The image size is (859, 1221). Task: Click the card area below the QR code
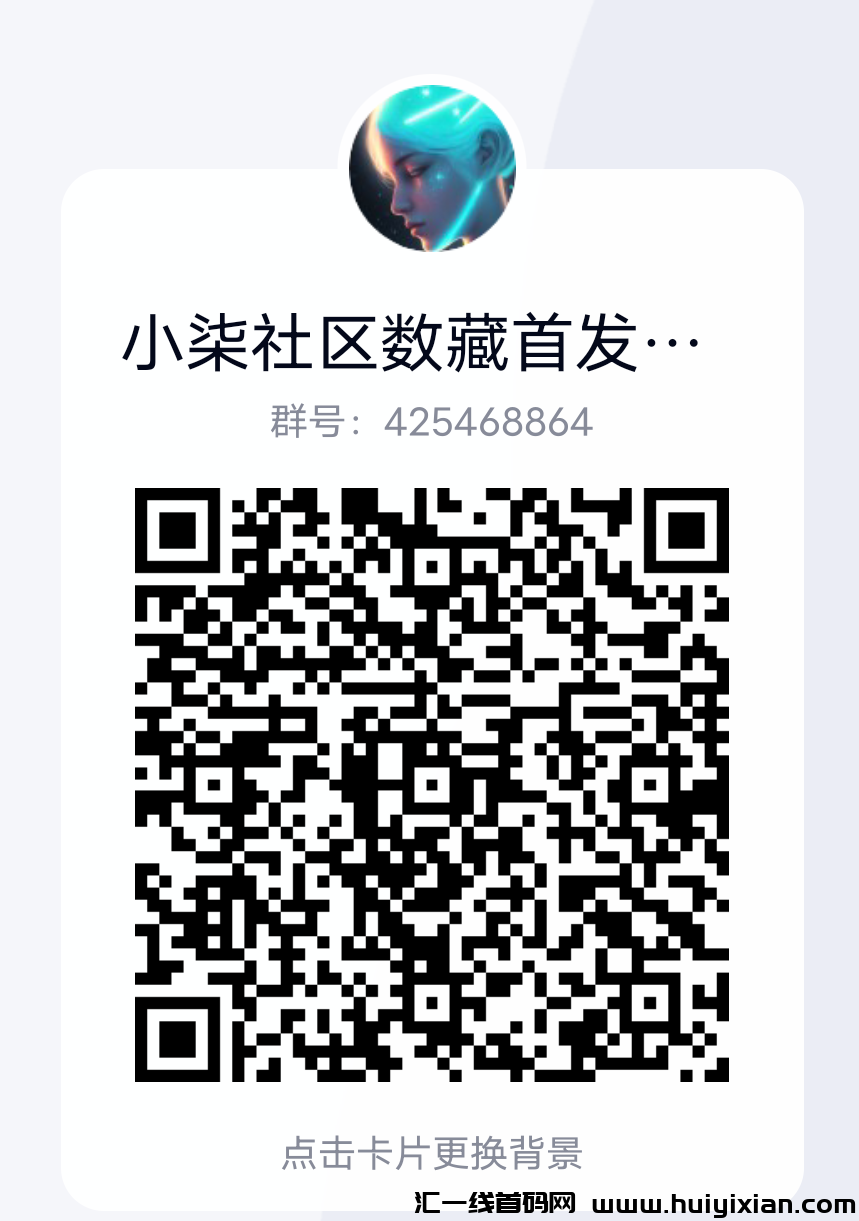pyautogui.click(x=429, y=1110)
